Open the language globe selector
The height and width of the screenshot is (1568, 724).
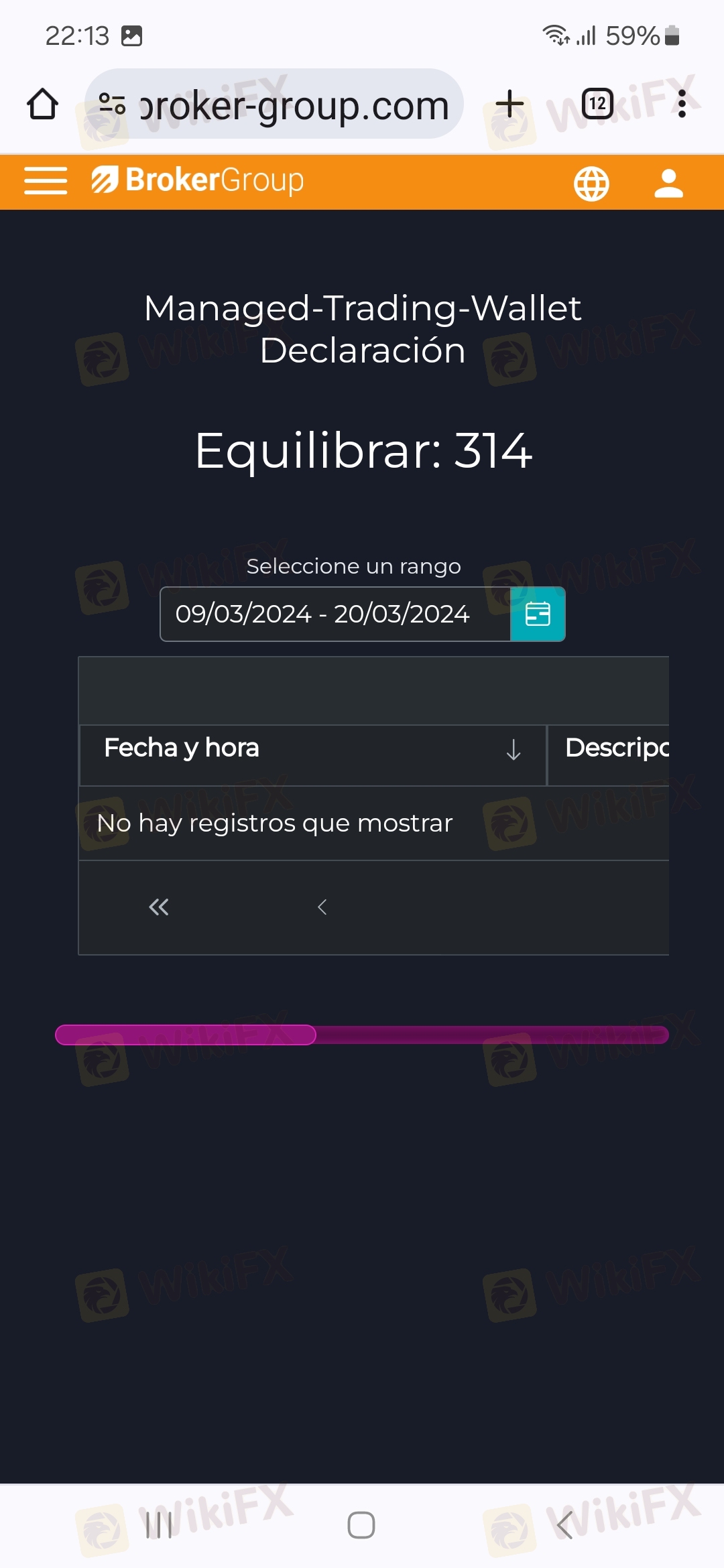click(591, 184)
